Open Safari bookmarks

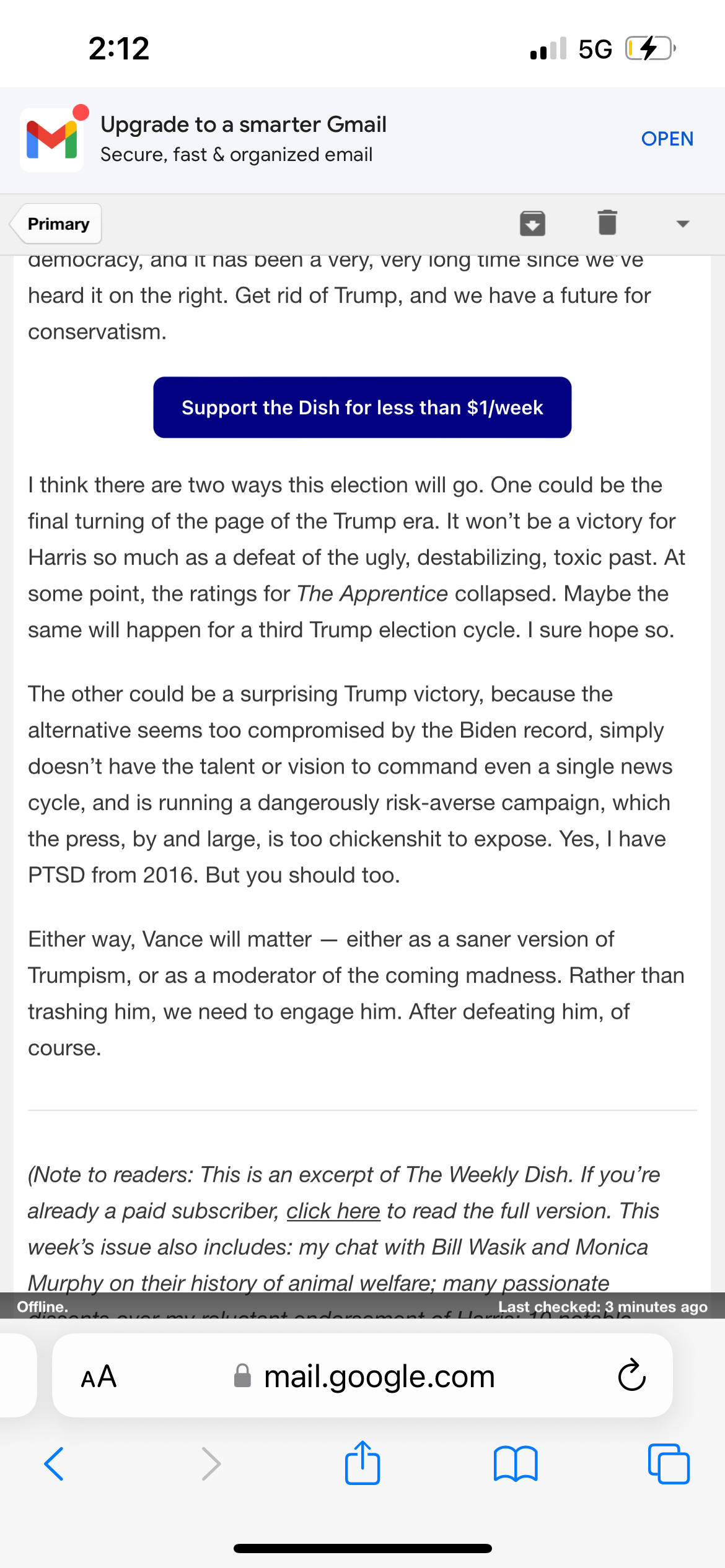click(516, 1464)
